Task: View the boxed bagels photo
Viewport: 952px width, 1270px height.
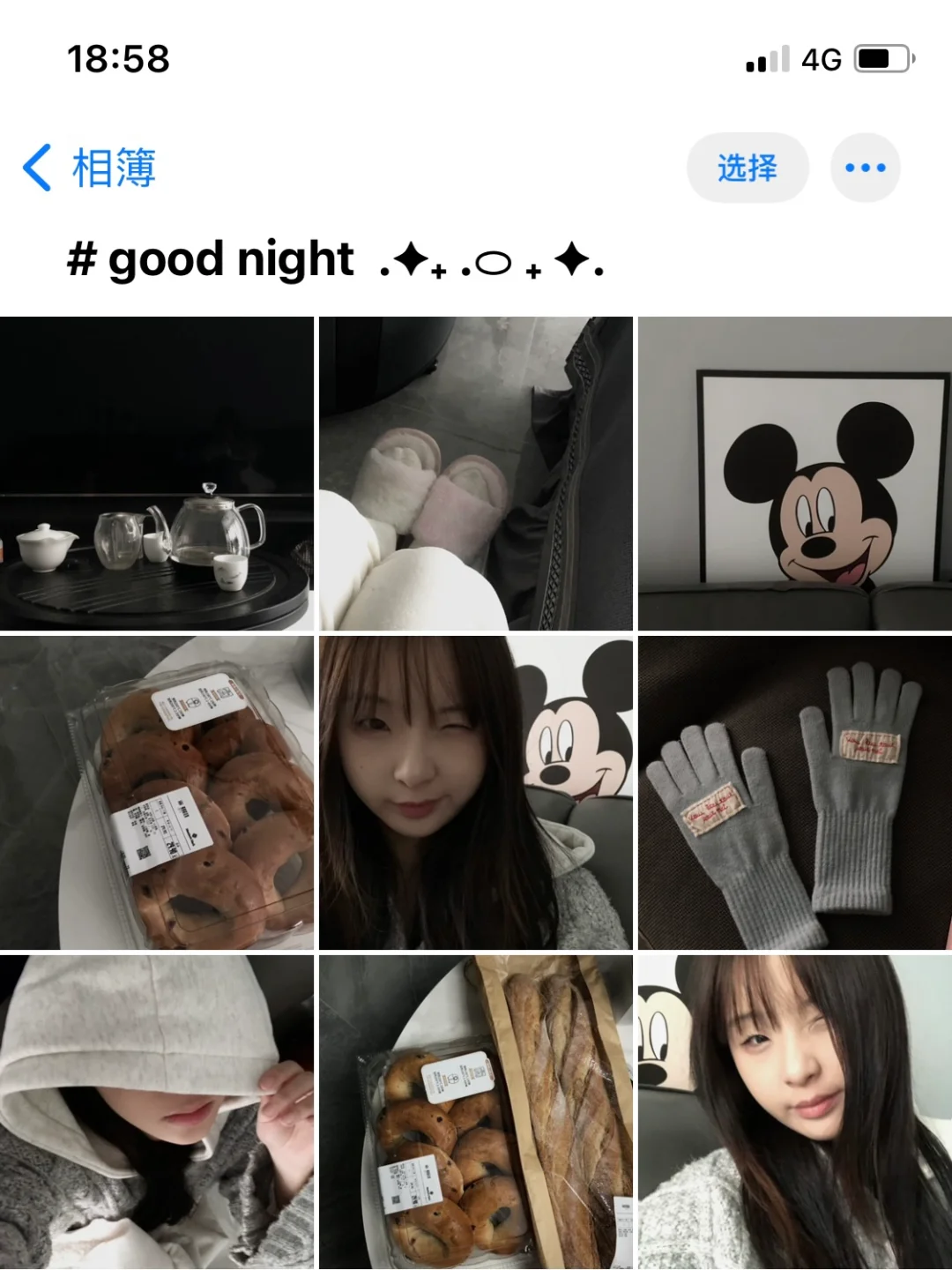Action: click(x=159, y=791)
